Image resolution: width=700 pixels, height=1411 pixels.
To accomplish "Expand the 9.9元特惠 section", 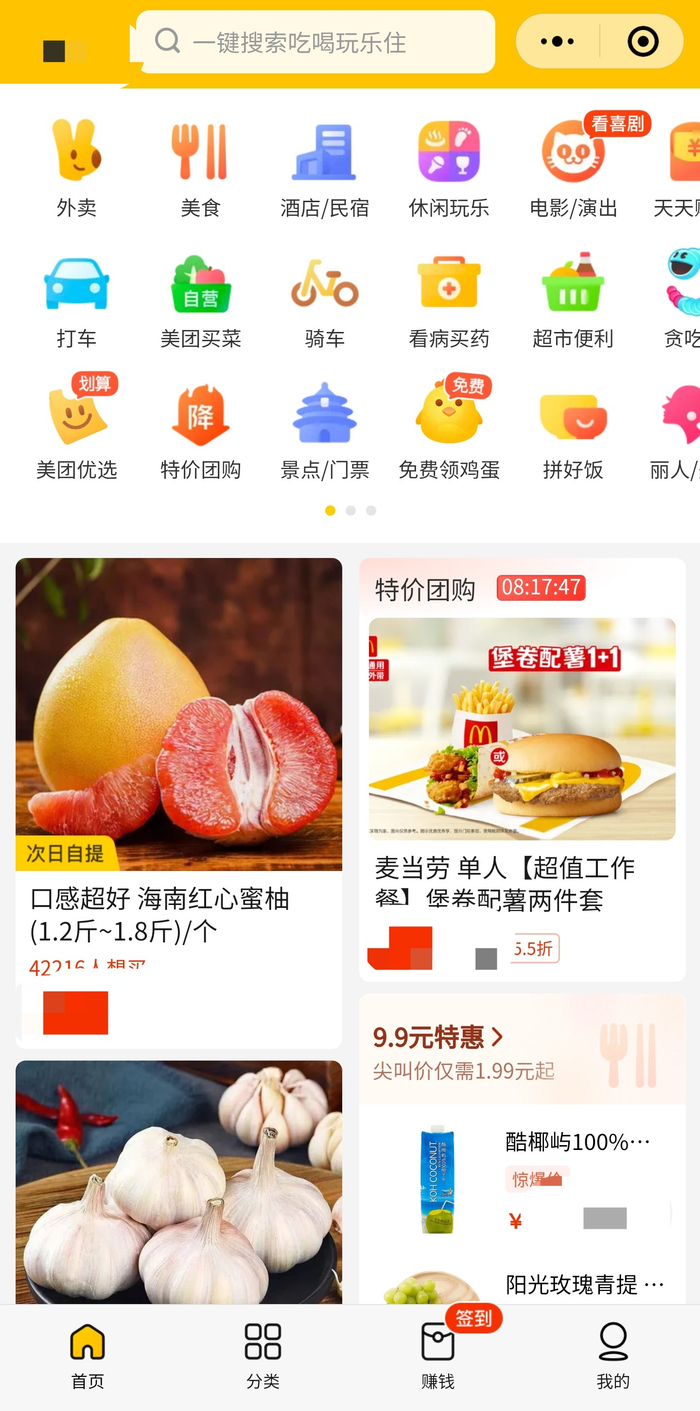I will point(438,1037).
